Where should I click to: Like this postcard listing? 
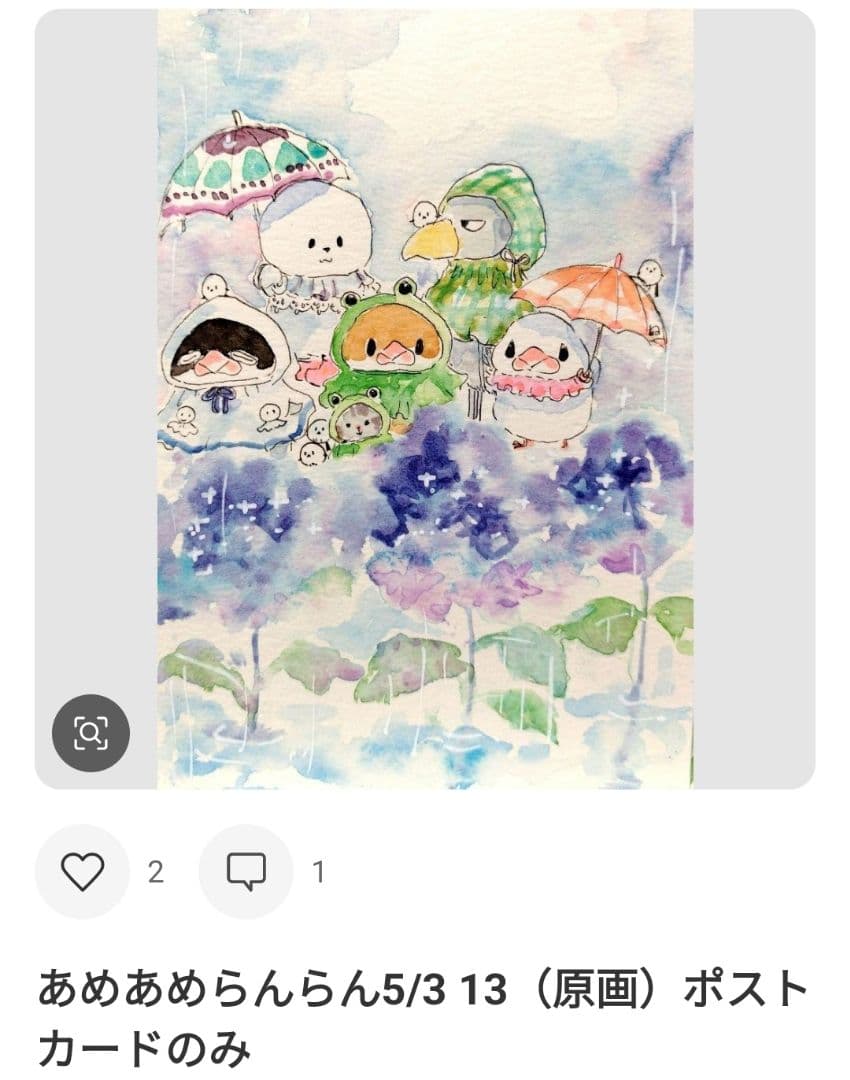tap(82, 872)
